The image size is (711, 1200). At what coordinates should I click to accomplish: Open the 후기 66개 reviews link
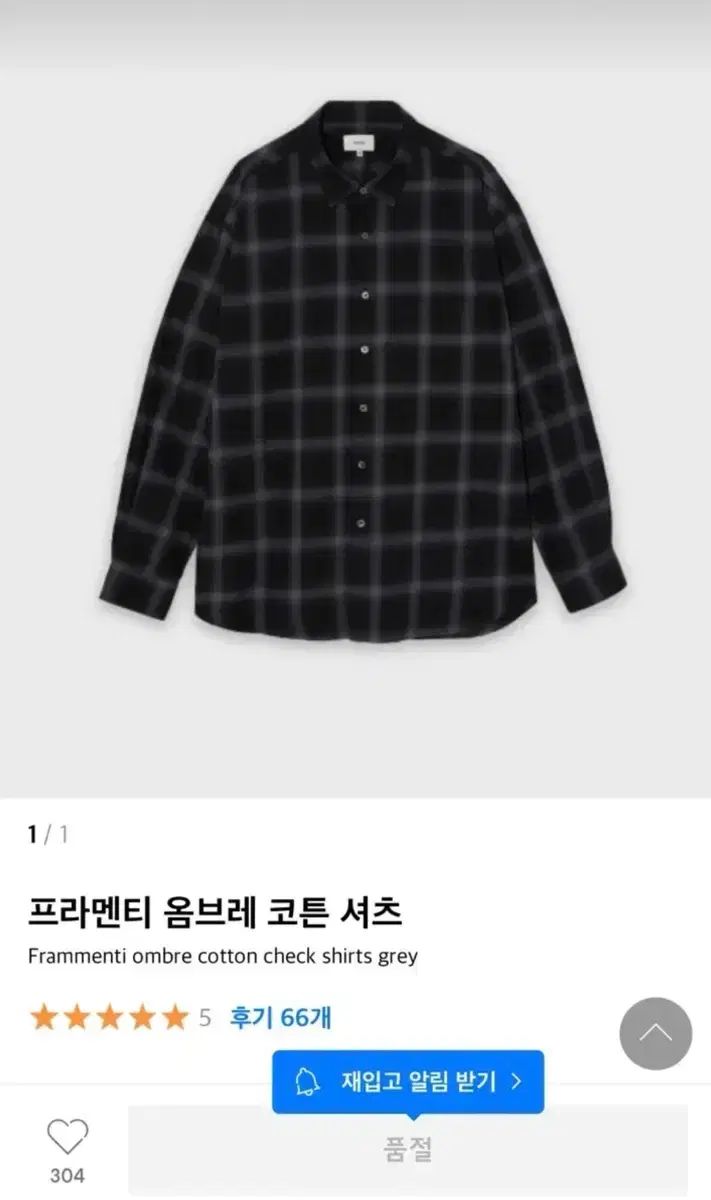[281, 1018]
